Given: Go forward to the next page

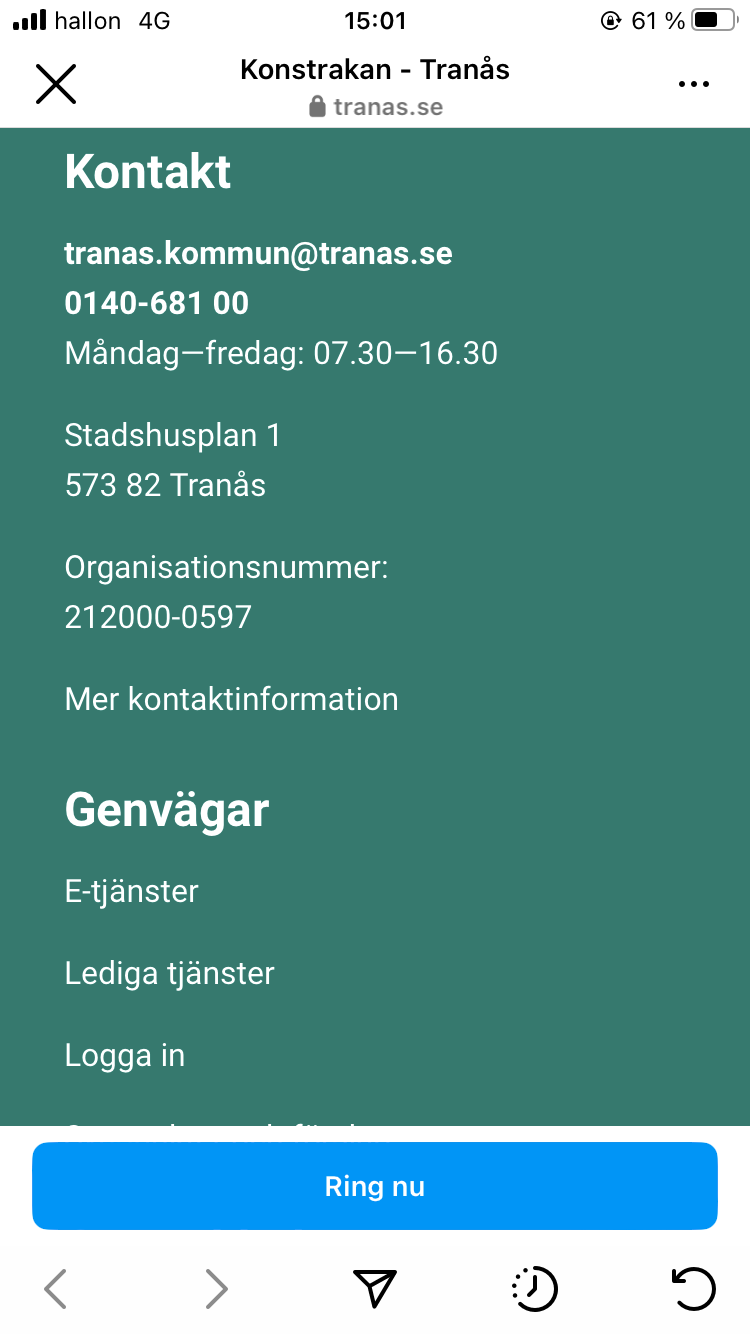Looking at the screenshot, I should (216, 1288).
